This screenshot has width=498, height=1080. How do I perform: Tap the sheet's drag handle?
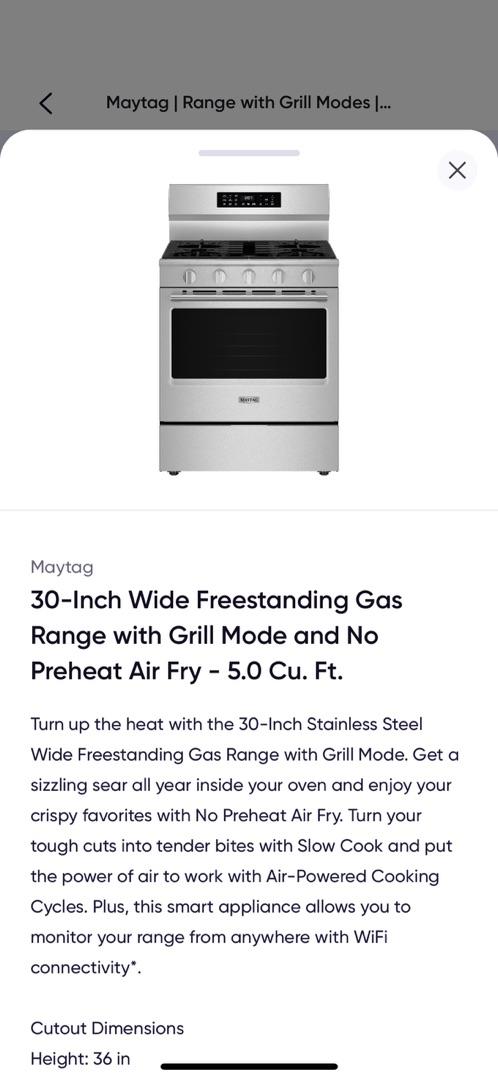pyautogui.click(x=249, y=153)
